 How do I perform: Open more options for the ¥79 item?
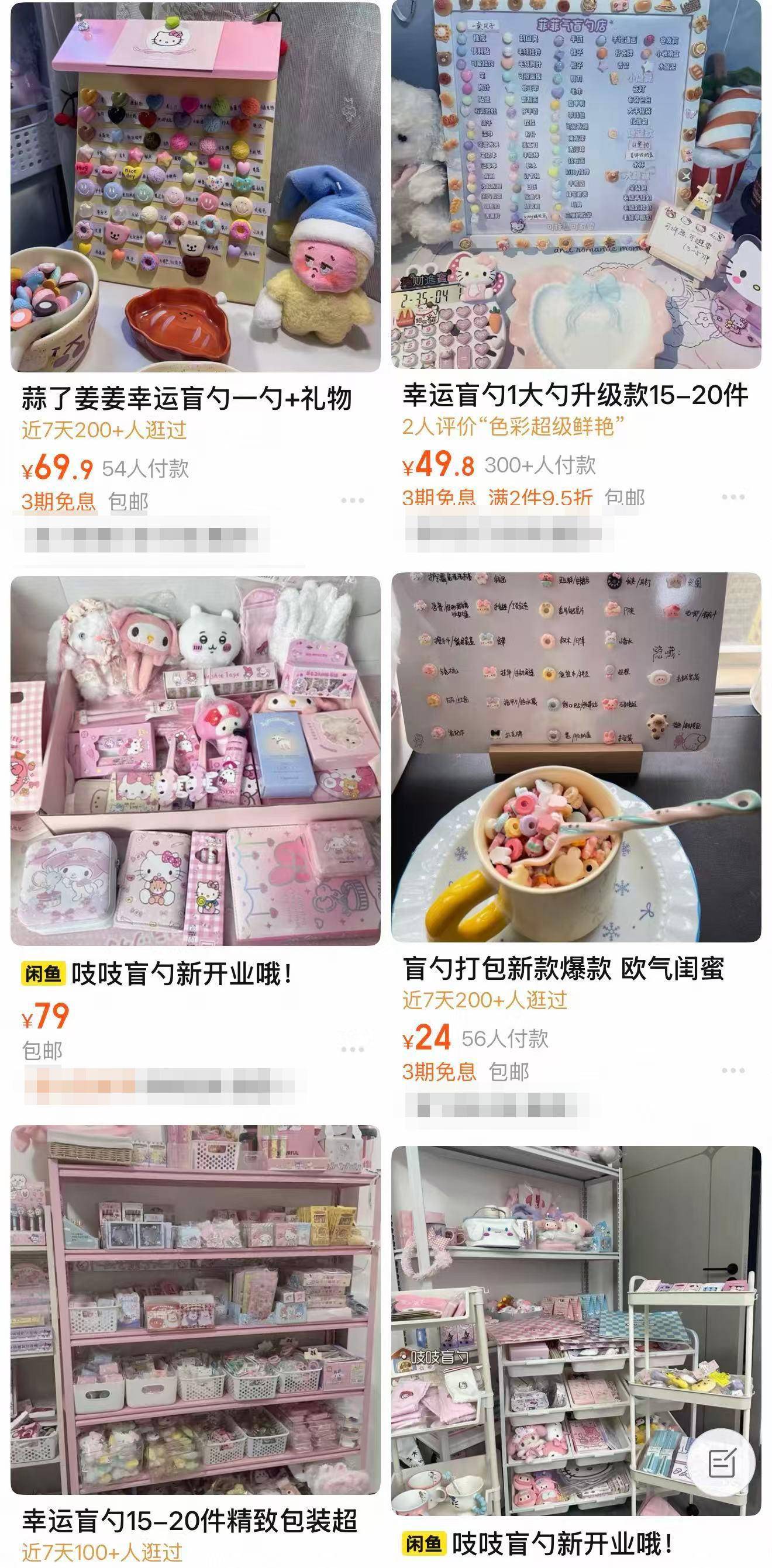(353, 1049)
